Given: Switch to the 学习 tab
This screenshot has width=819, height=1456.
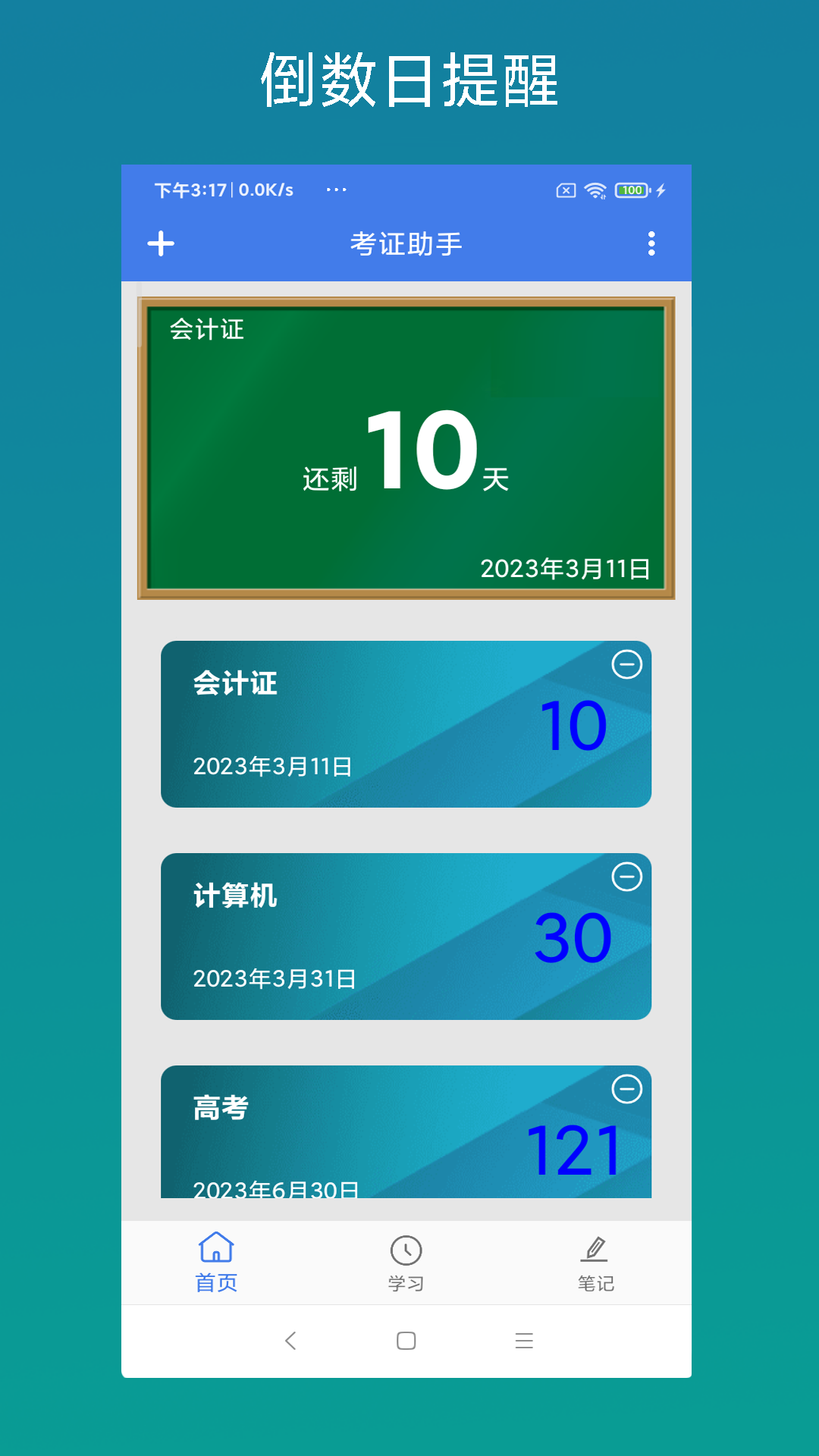Looking at the screenshot, I should [406, 1262].
